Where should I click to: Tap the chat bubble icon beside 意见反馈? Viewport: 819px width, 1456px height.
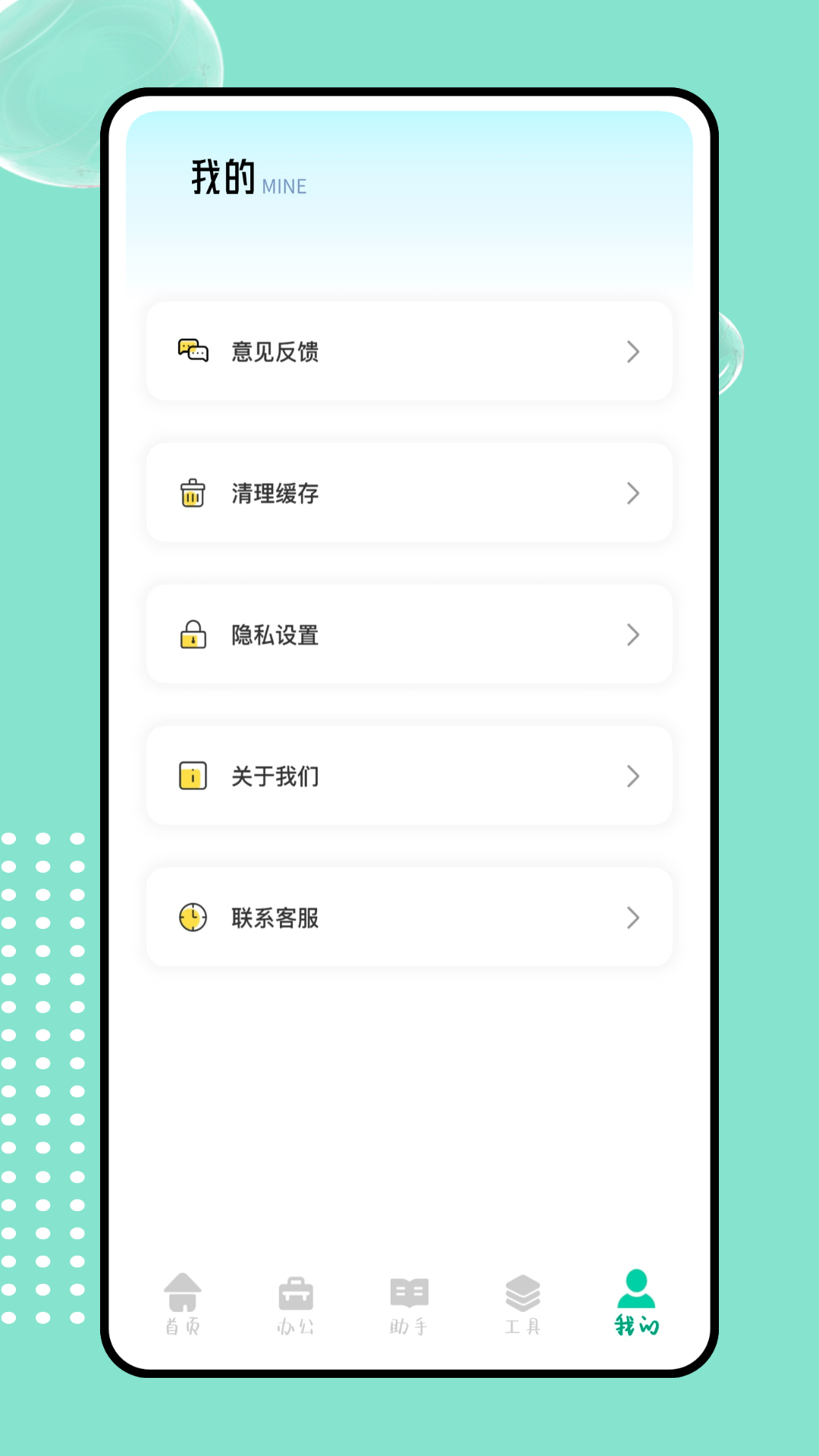tap(192, 351)
